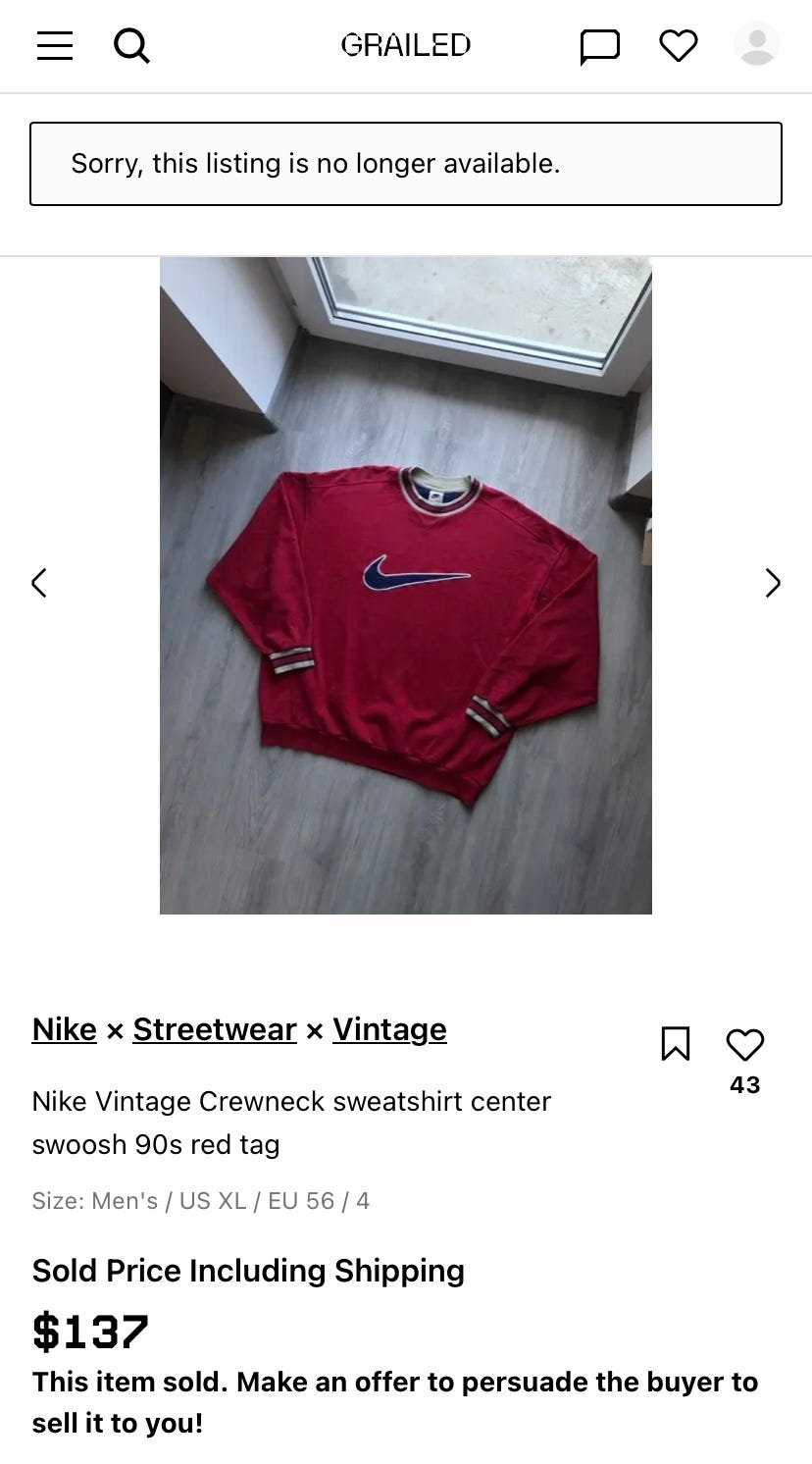Open the hamburger menu
The image size is (812, 1464).
(x=55, y=45)
